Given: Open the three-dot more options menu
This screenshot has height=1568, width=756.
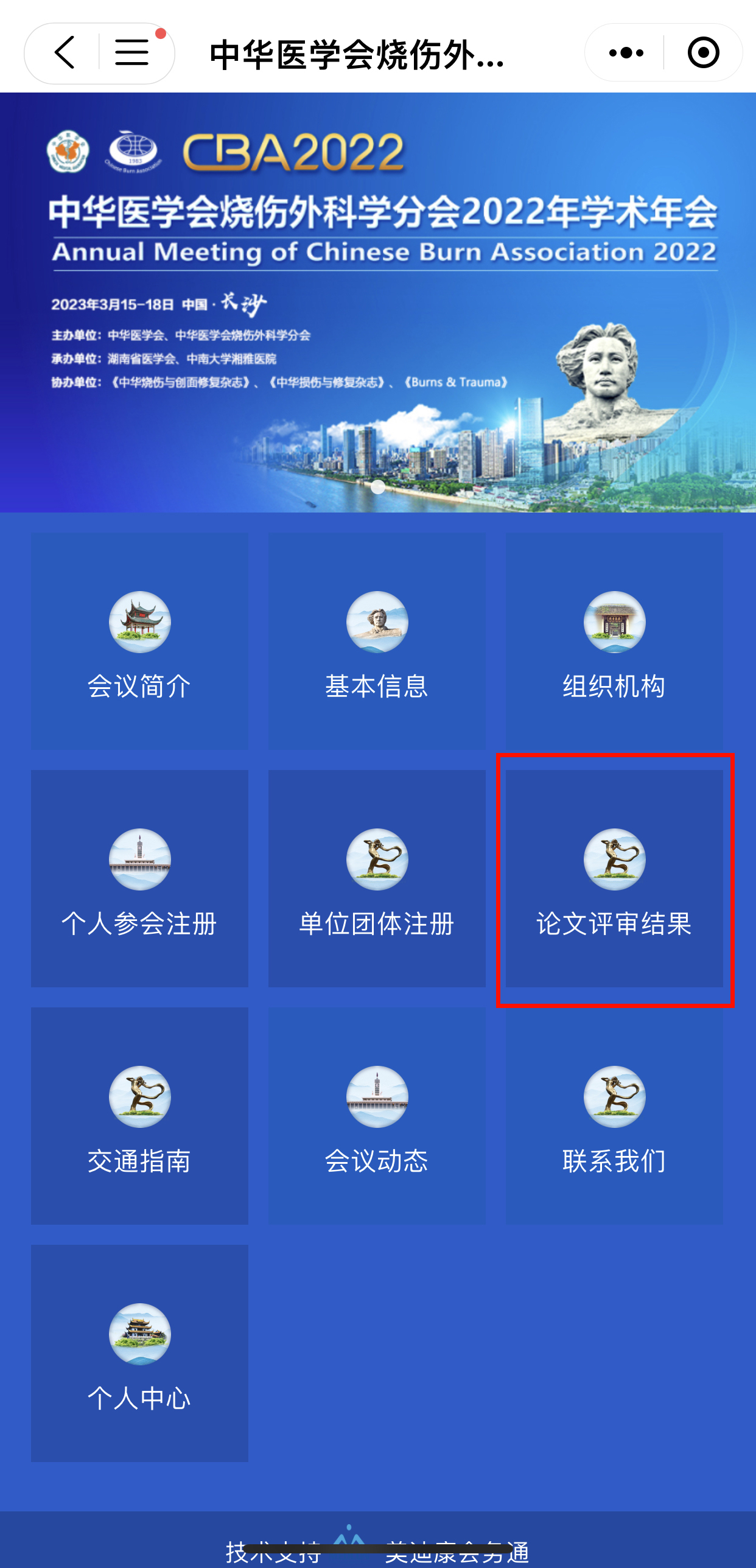Looking at the screenshot, I should (x=626, y=53).
